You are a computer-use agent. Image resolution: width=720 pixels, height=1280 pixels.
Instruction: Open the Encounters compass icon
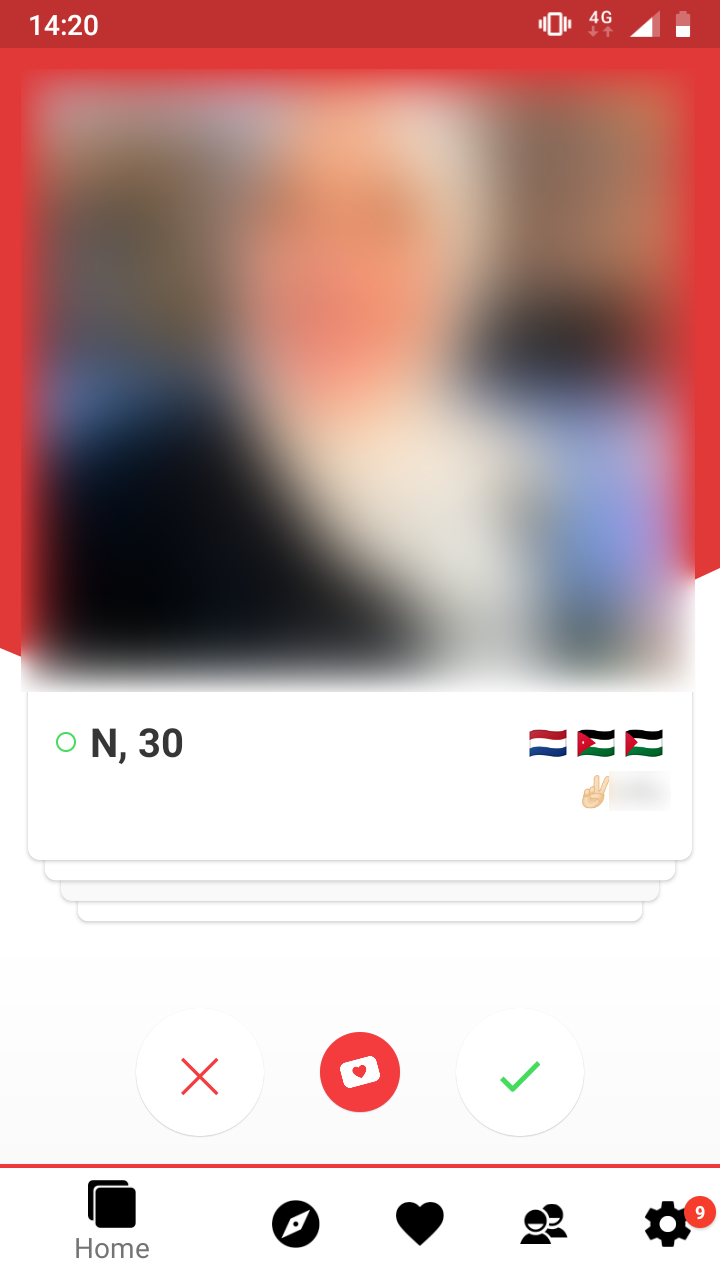pyautogui.click(x=295, y=1222)
